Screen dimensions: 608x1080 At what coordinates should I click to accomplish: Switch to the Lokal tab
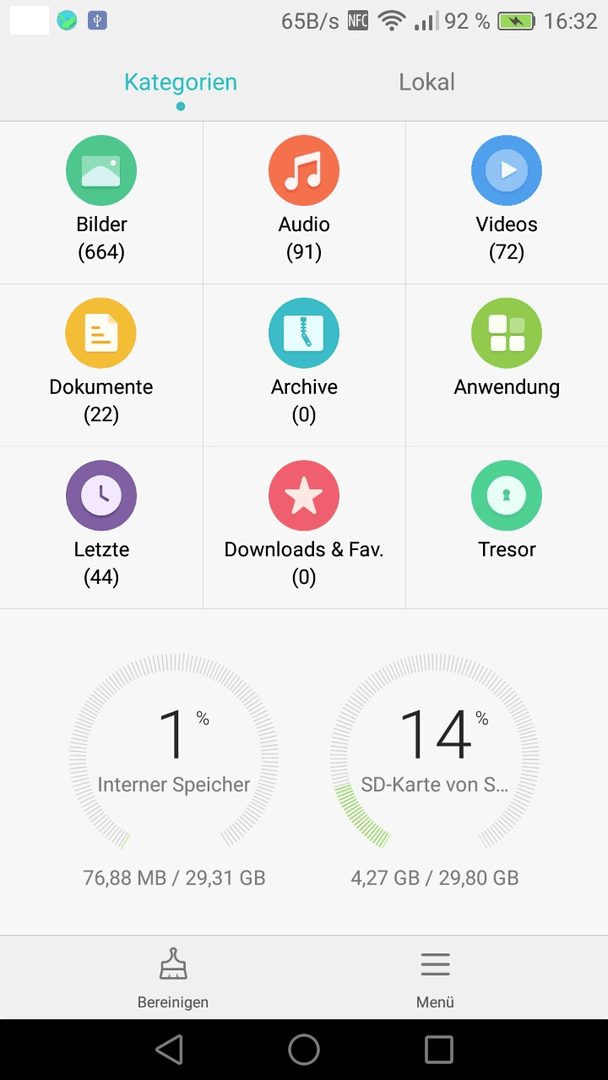[x=426, y=82]
